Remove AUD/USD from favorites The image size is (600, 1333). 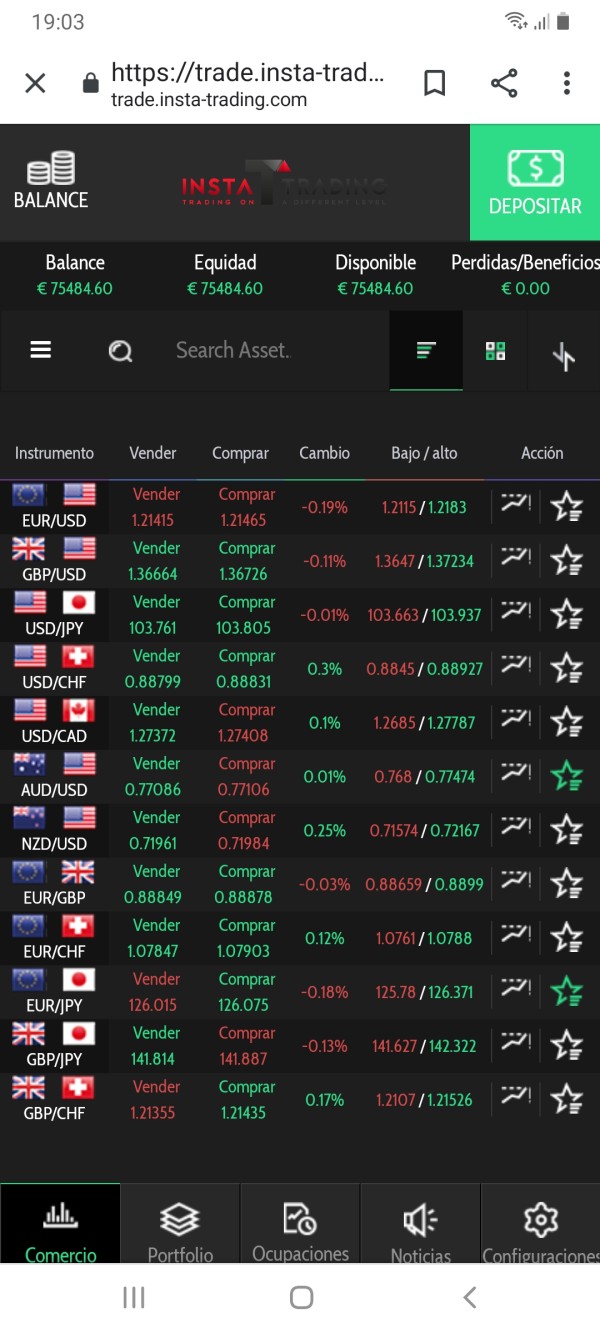click(566, 776)
